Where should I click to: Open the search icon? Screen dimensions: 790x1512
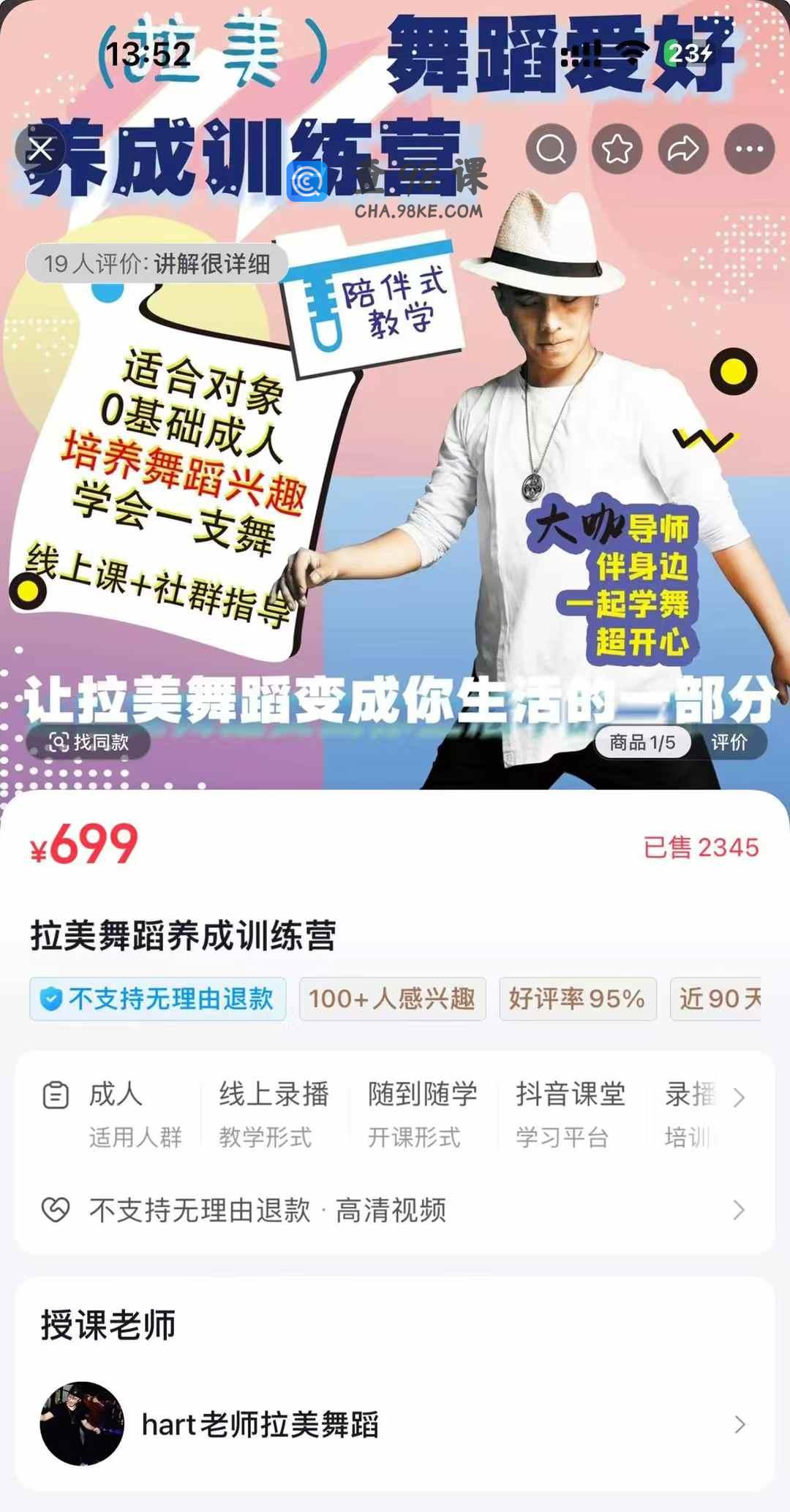coord(551,149)
